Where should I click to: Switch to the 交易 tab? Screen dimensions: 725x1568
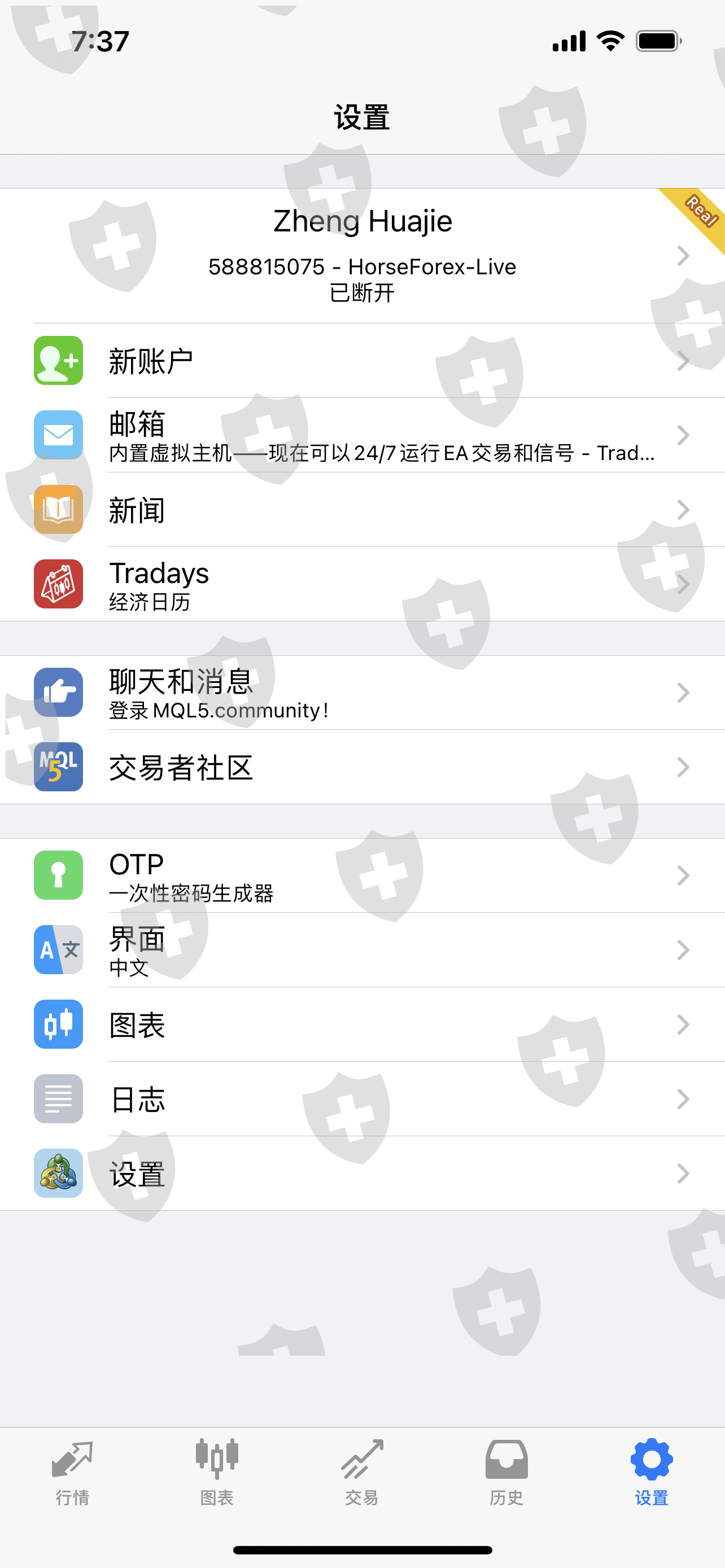point(362,1472)
